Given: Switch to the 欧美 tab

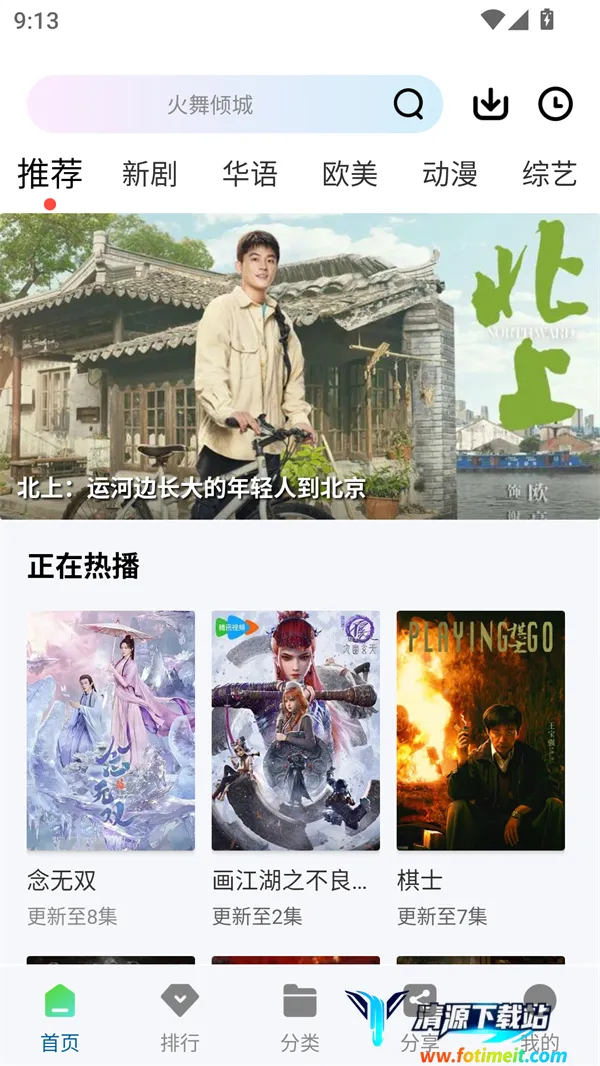Looking at the screenshot, I should click(x=349, y=175).
